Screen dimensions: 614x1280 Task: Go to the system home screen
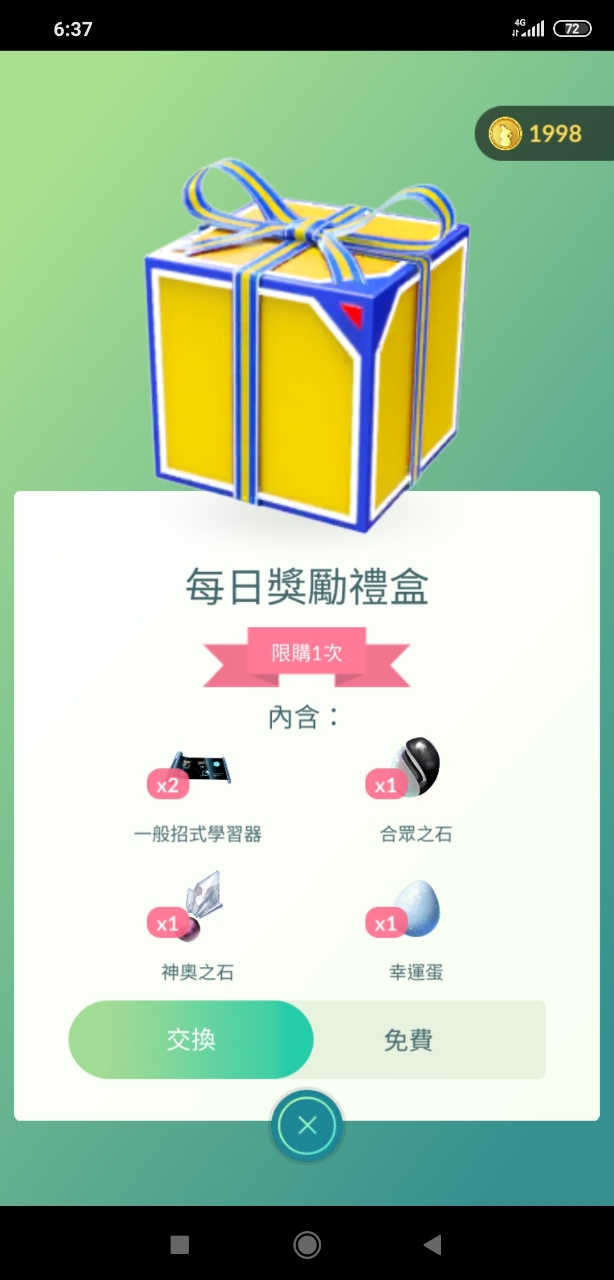307,1244
